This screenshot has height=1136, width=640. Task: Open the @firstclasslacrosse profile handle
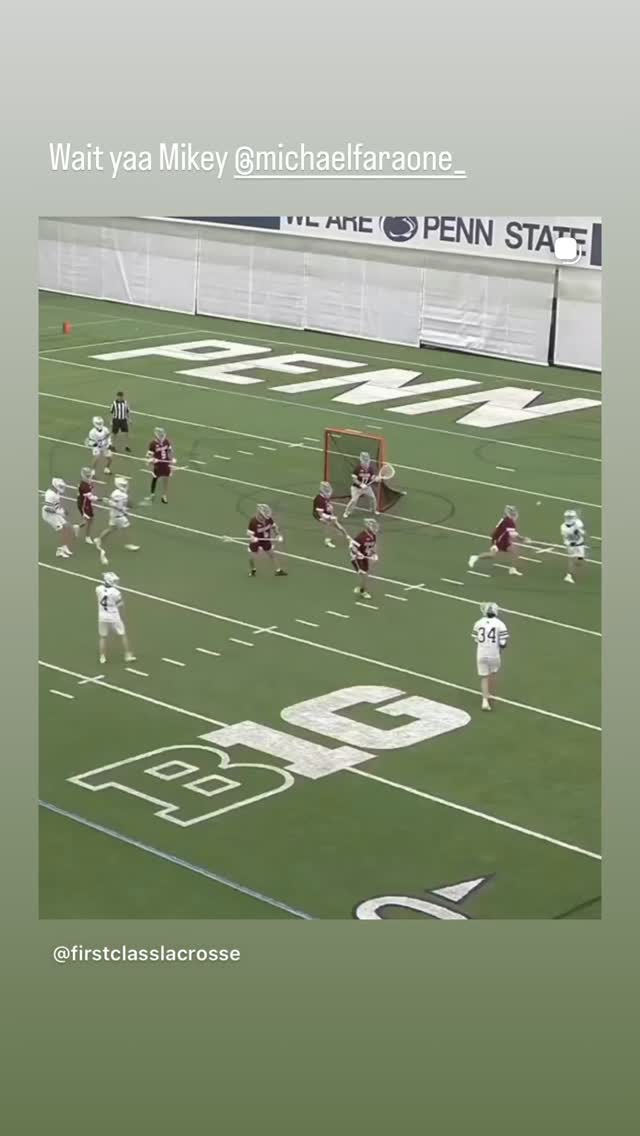(x=147, y=954)
